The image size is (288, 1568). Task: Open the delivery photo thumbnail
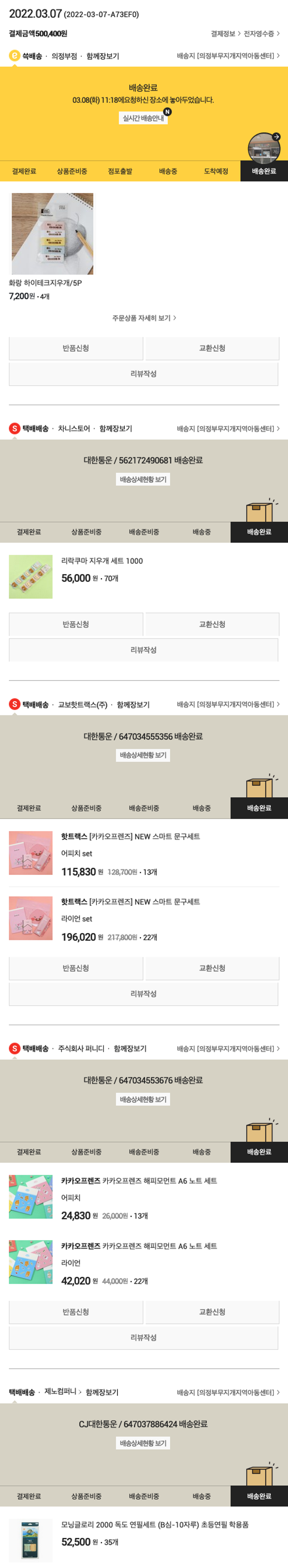click(x=264, y=147)
